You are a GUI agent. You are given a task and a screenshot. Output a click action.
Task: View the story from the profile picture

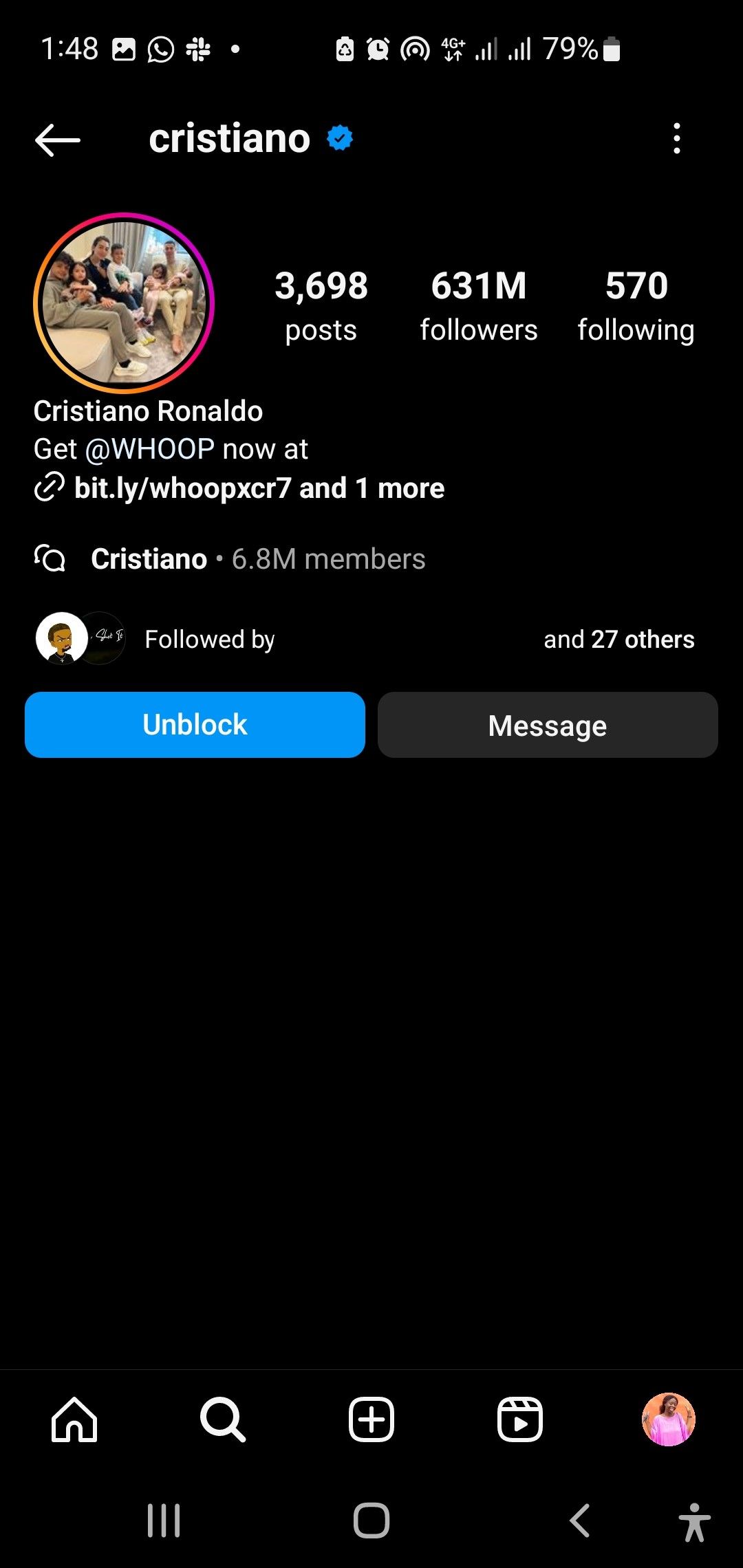coord(124,303)
